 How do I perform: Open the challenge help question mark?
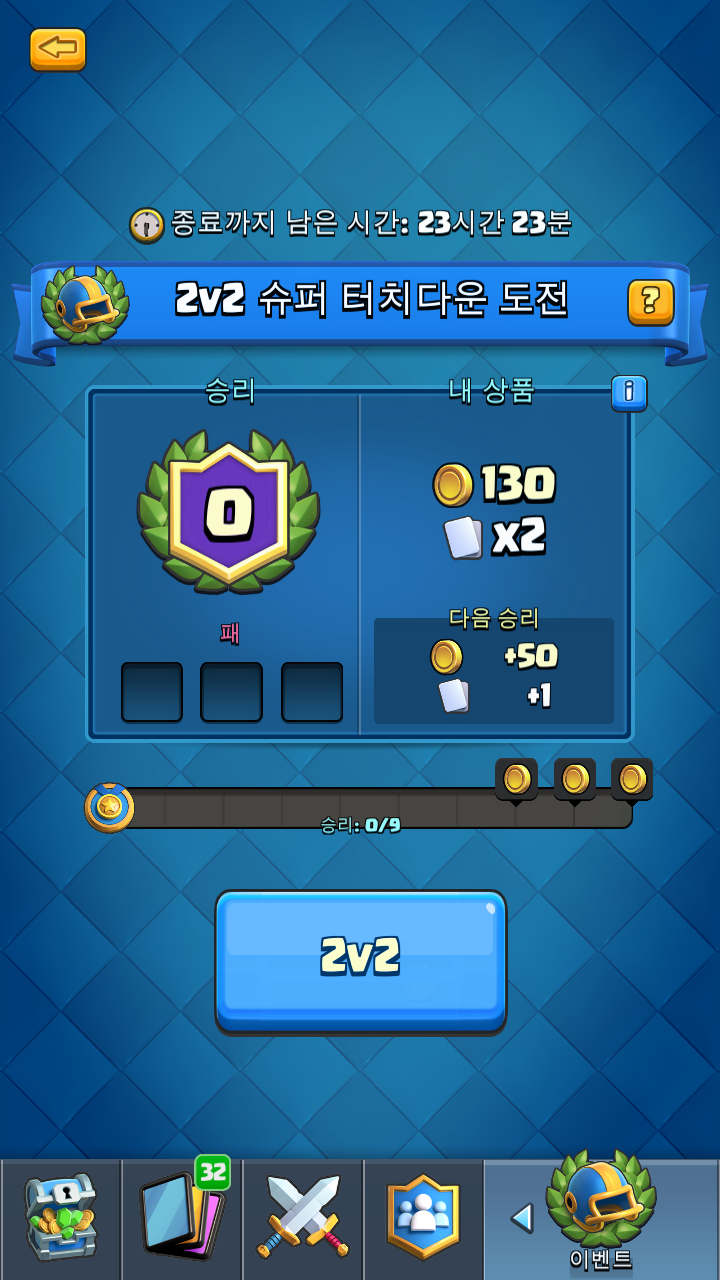pos(650,302)
